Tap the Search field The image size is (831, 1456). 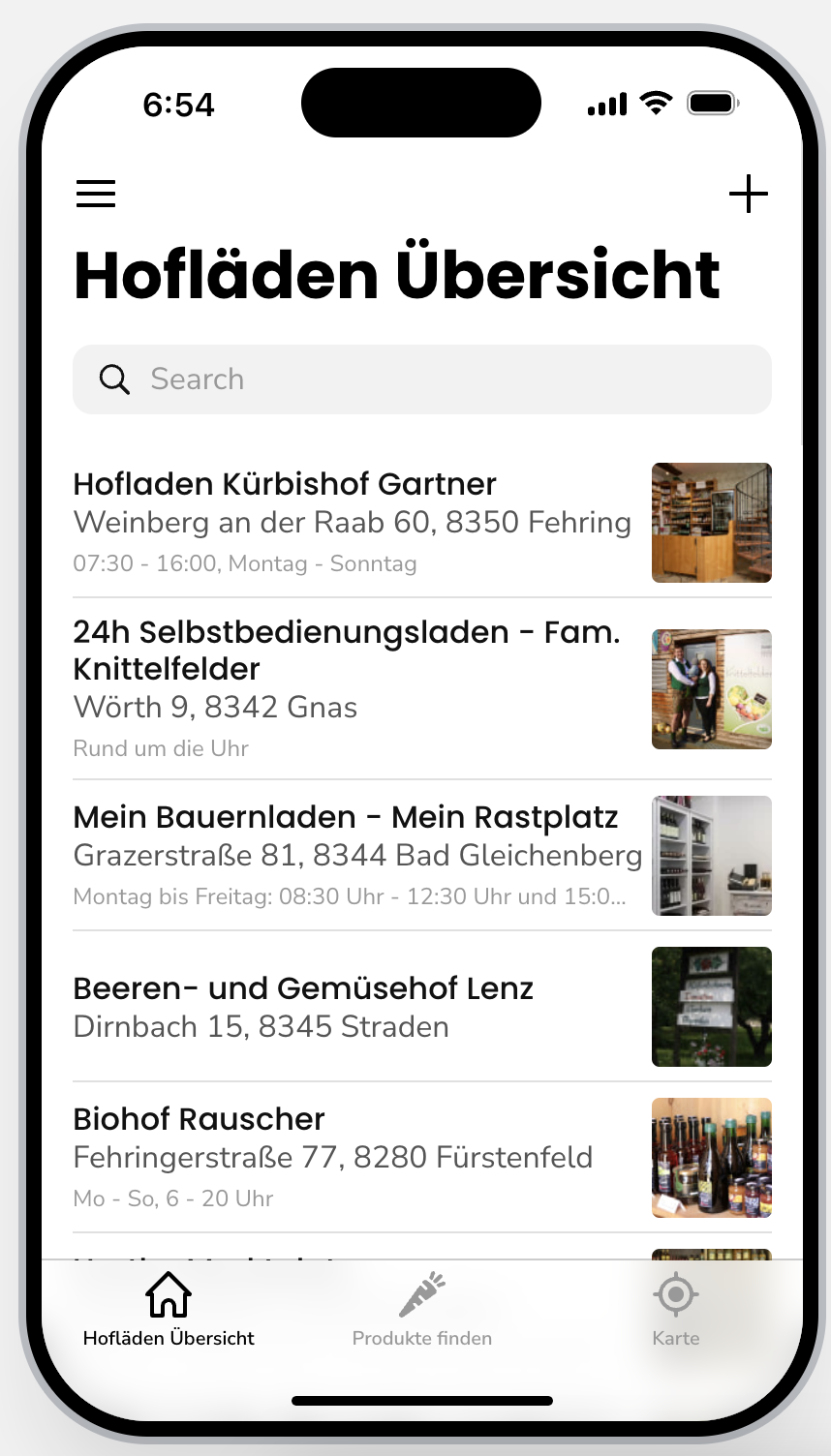pyautogui.click(x=421, y=379)
